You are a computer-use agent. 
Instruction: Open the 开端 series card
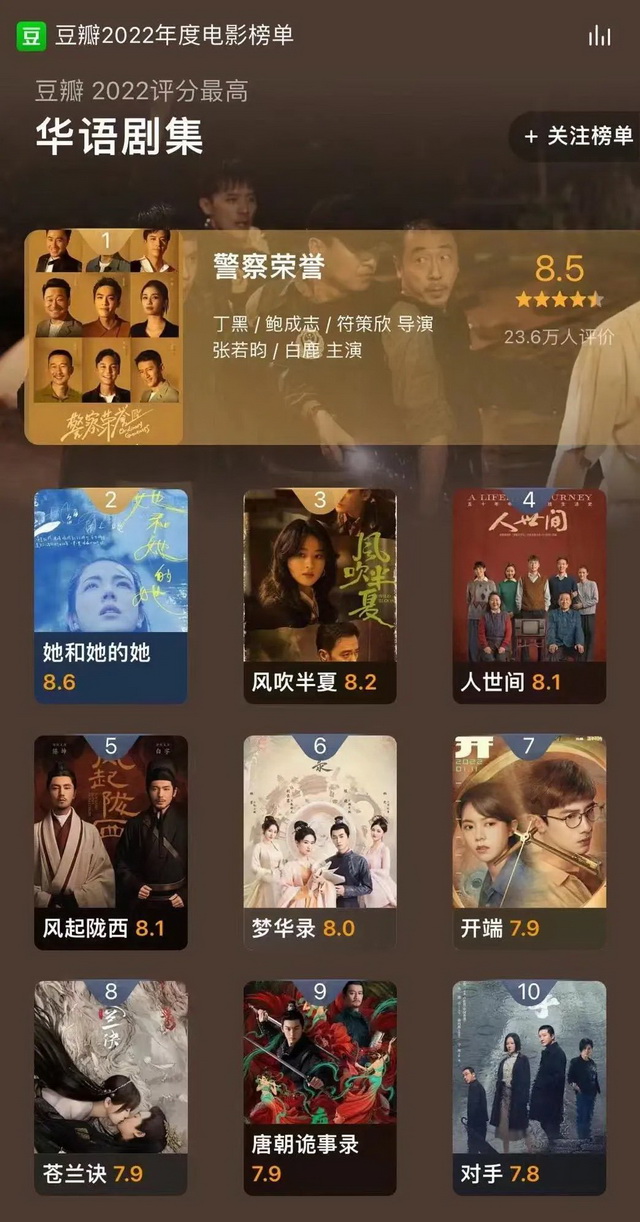[529, 842]
